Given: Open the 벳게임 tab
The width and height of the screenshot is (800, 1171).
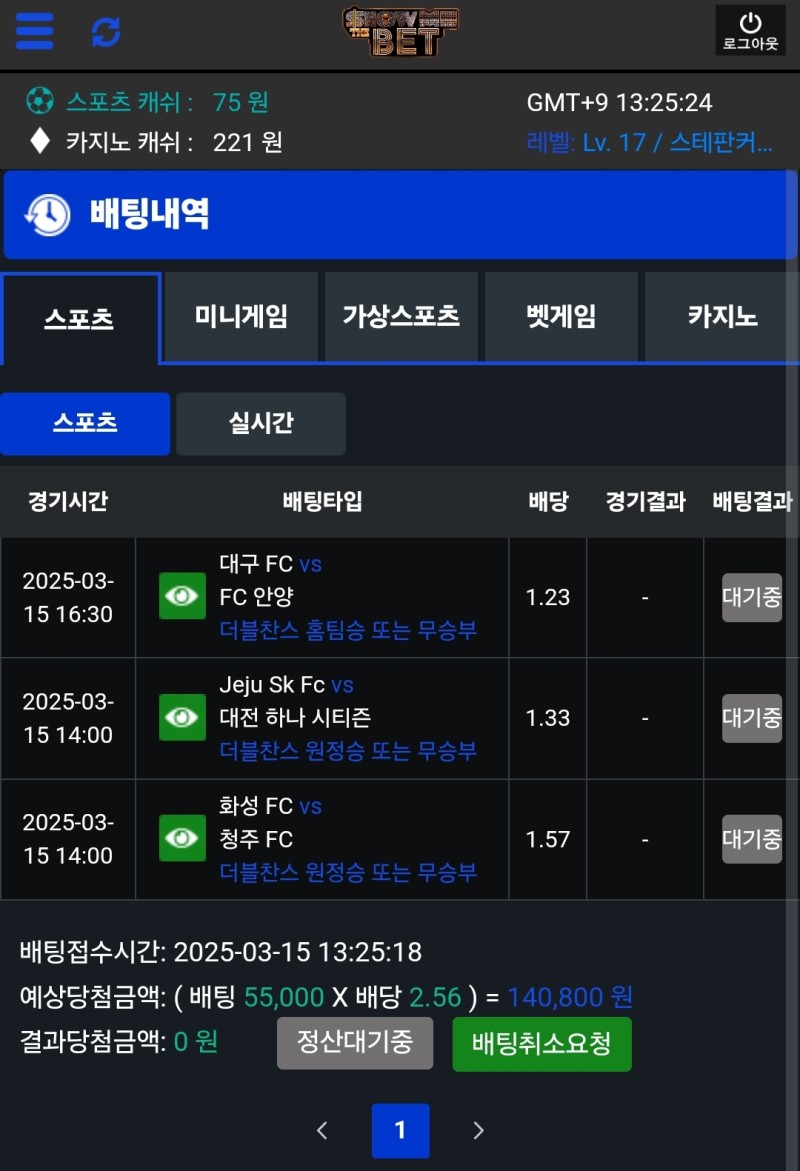Looking at the screenshot, I should pyautogui.click(x=561, y=317).
